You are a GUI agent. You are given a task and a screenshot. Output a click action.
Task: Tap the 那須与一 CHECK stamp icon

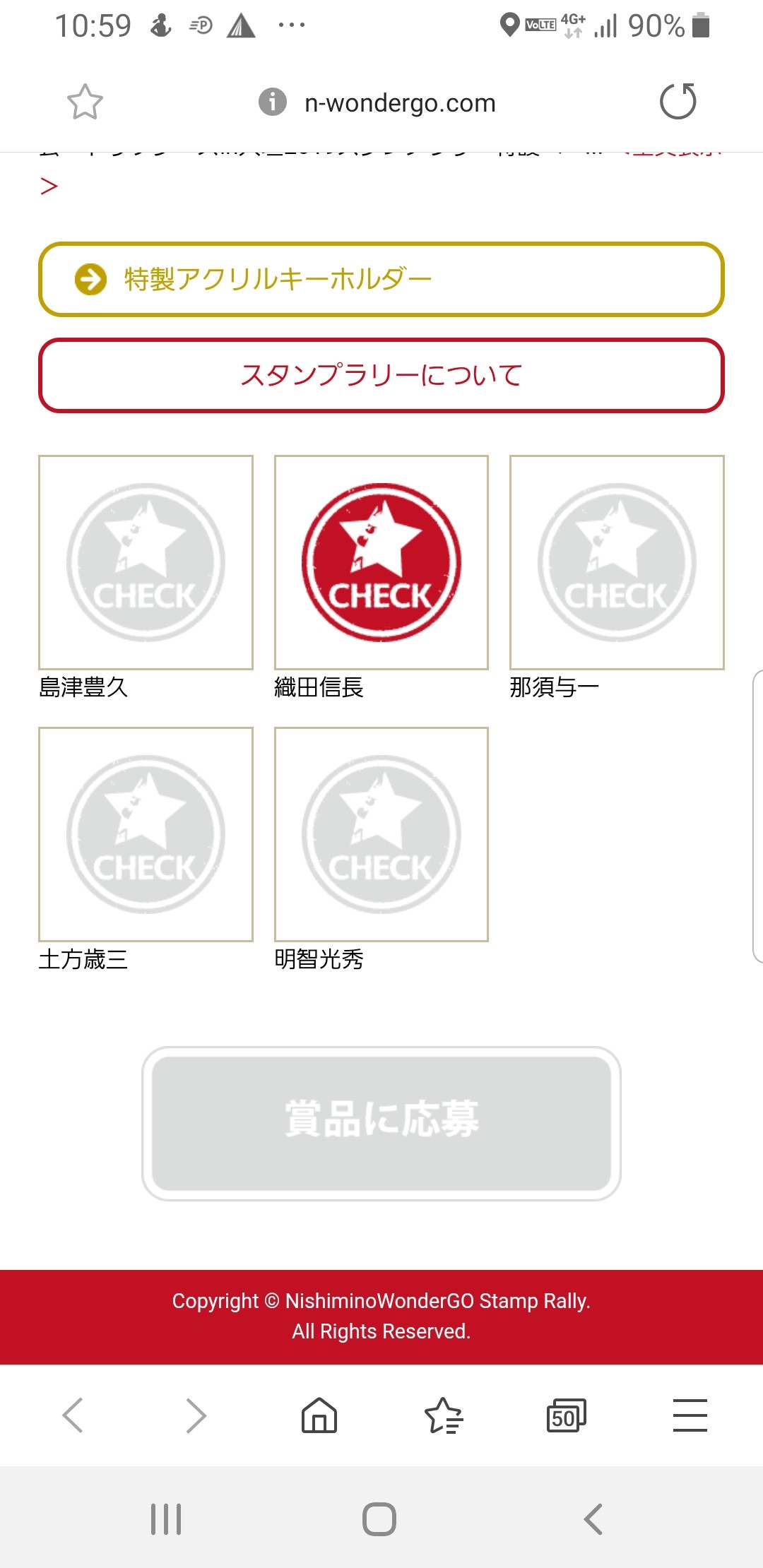point(617,562)
